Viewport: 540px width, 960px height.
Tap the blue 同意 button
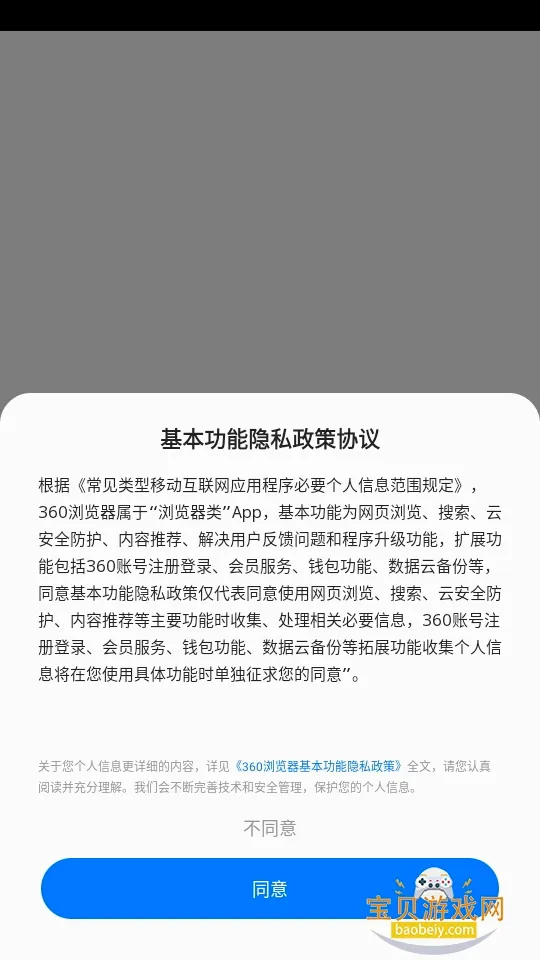pos(270,888)
